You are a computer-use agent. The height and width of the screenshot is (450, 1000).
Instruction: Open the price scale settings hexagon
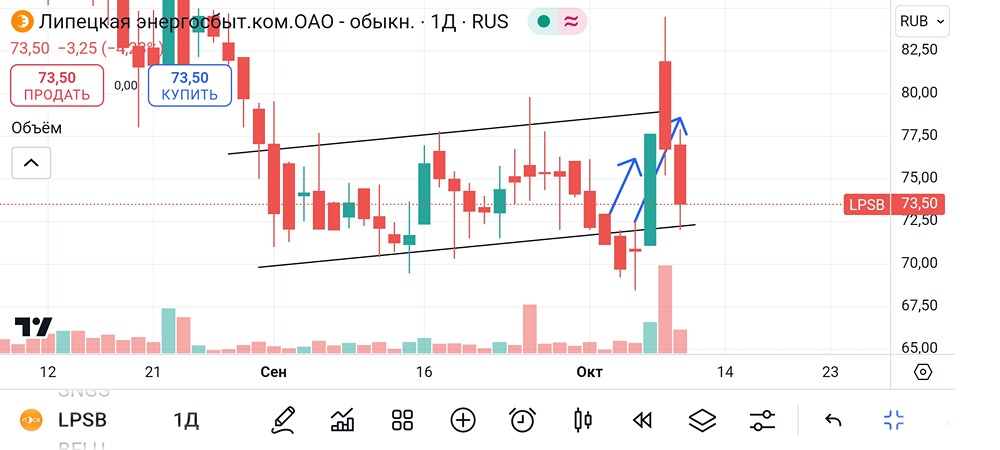coord(922,372)
